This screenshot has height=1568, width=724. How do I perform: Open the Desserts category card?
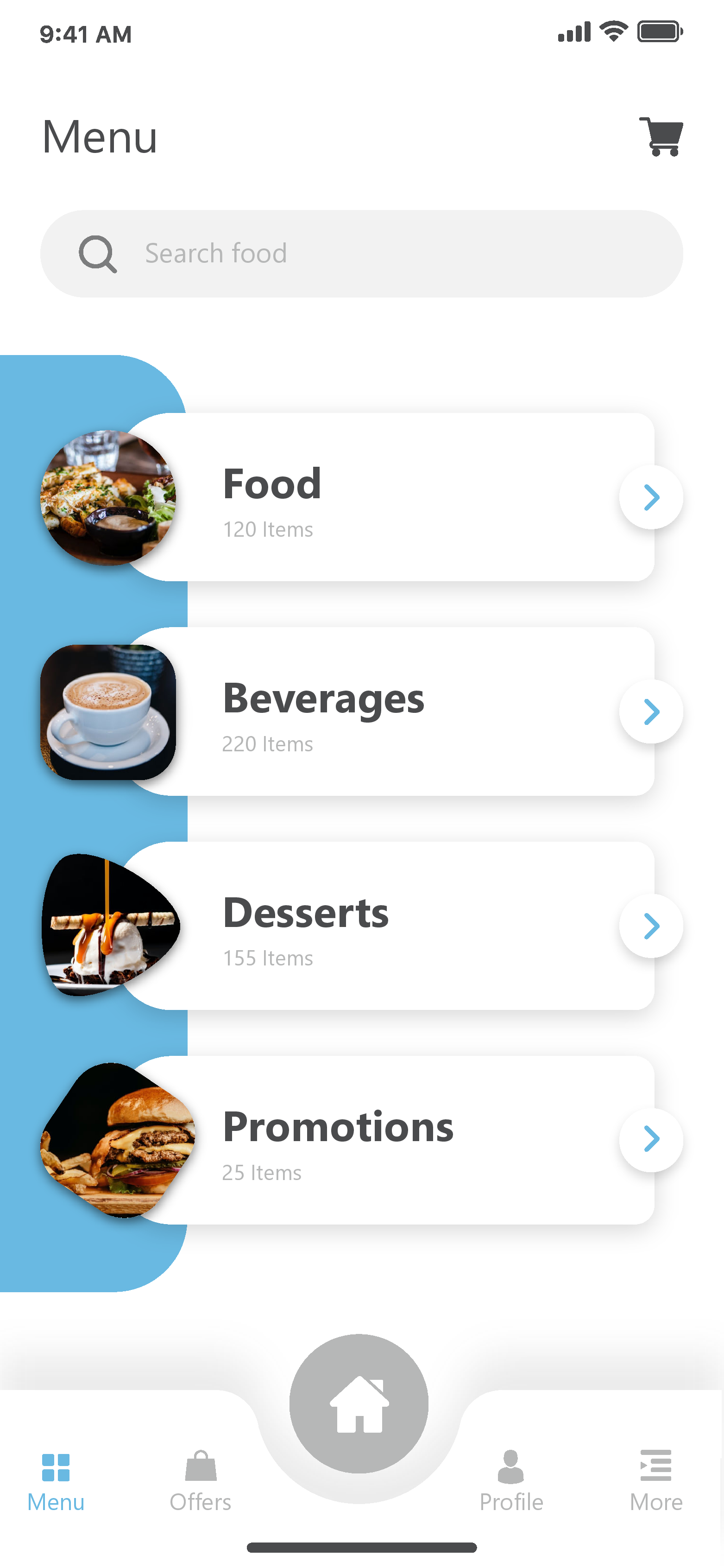point(390,926)
